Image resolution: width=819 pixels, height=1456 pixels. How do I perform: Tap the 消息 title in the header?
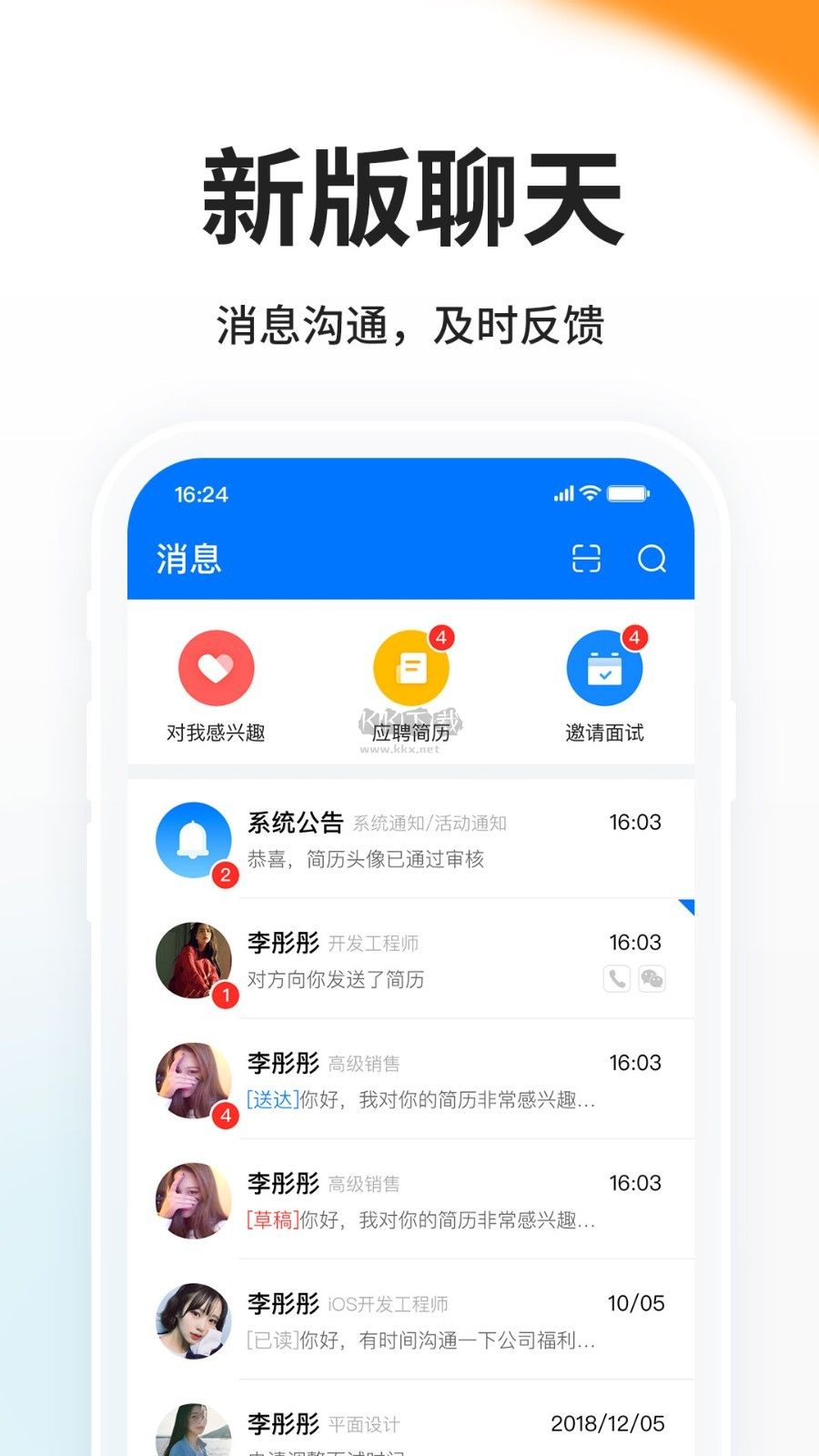[x=188, y=558]
